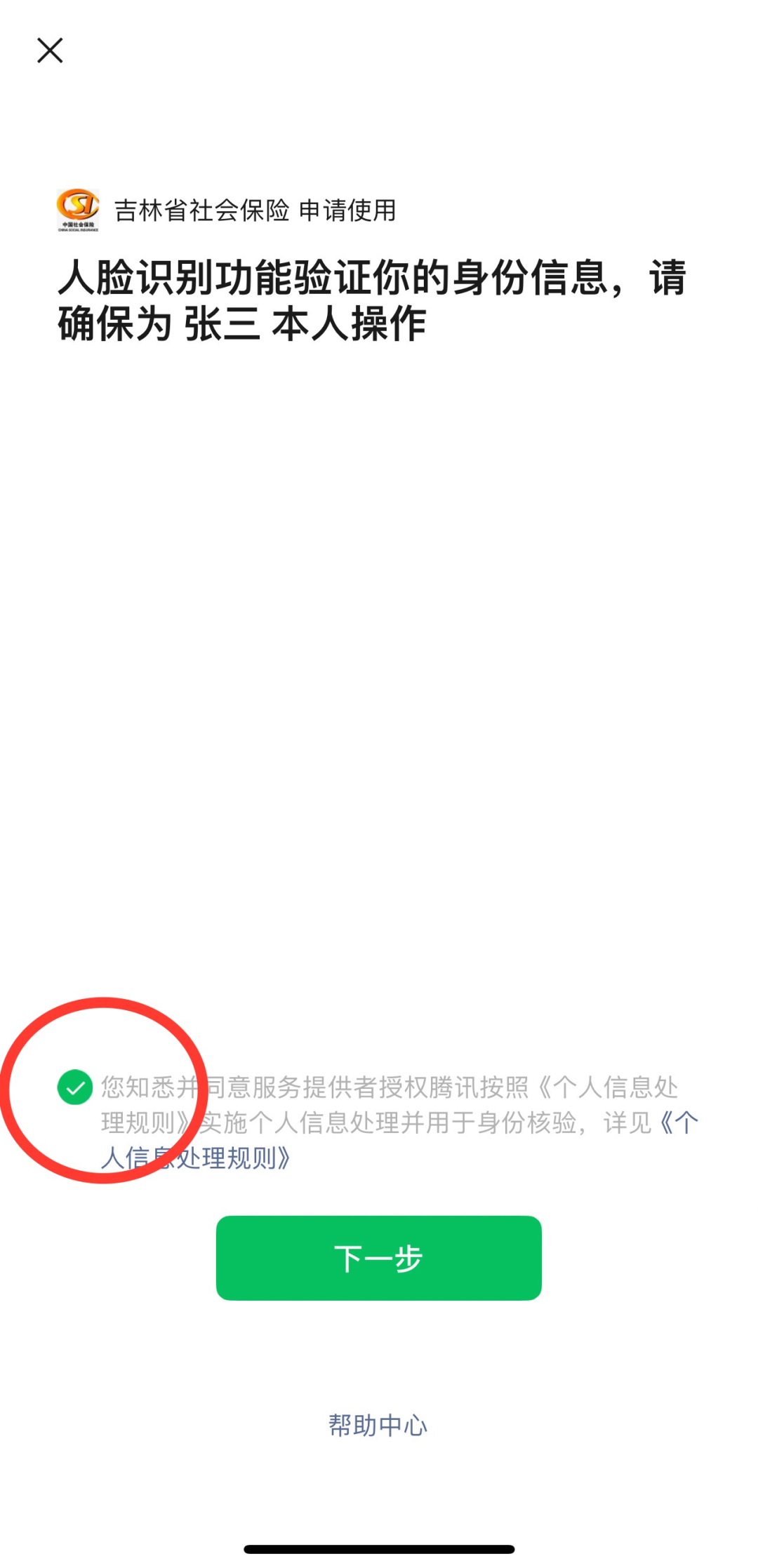Tap the 下一步 button
758x1568 pixels.
[x=378, y=1258]
